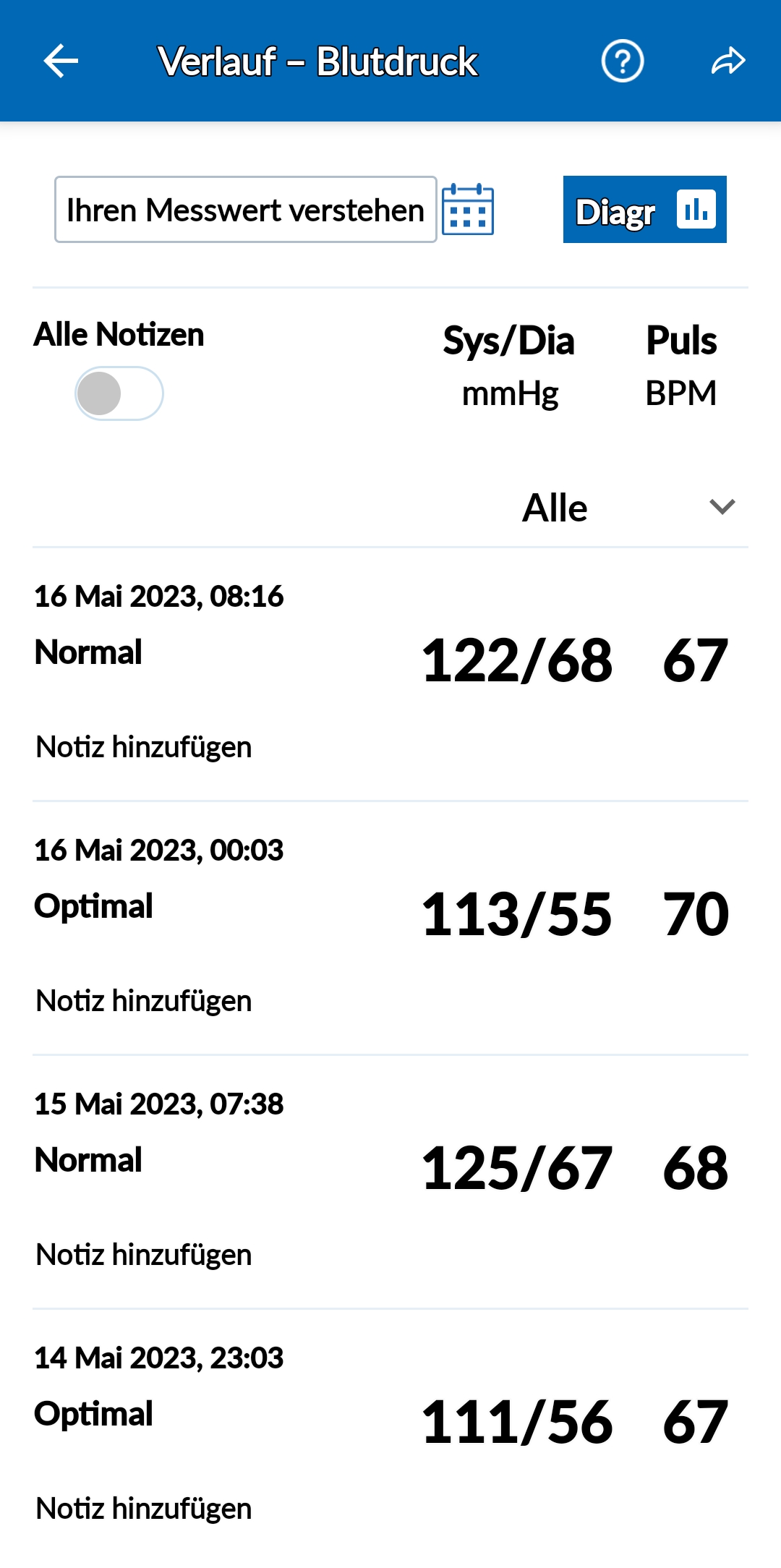This screenshot has height=1568, width=781.
Task: Share the blood pressure history
Action: 727,61
